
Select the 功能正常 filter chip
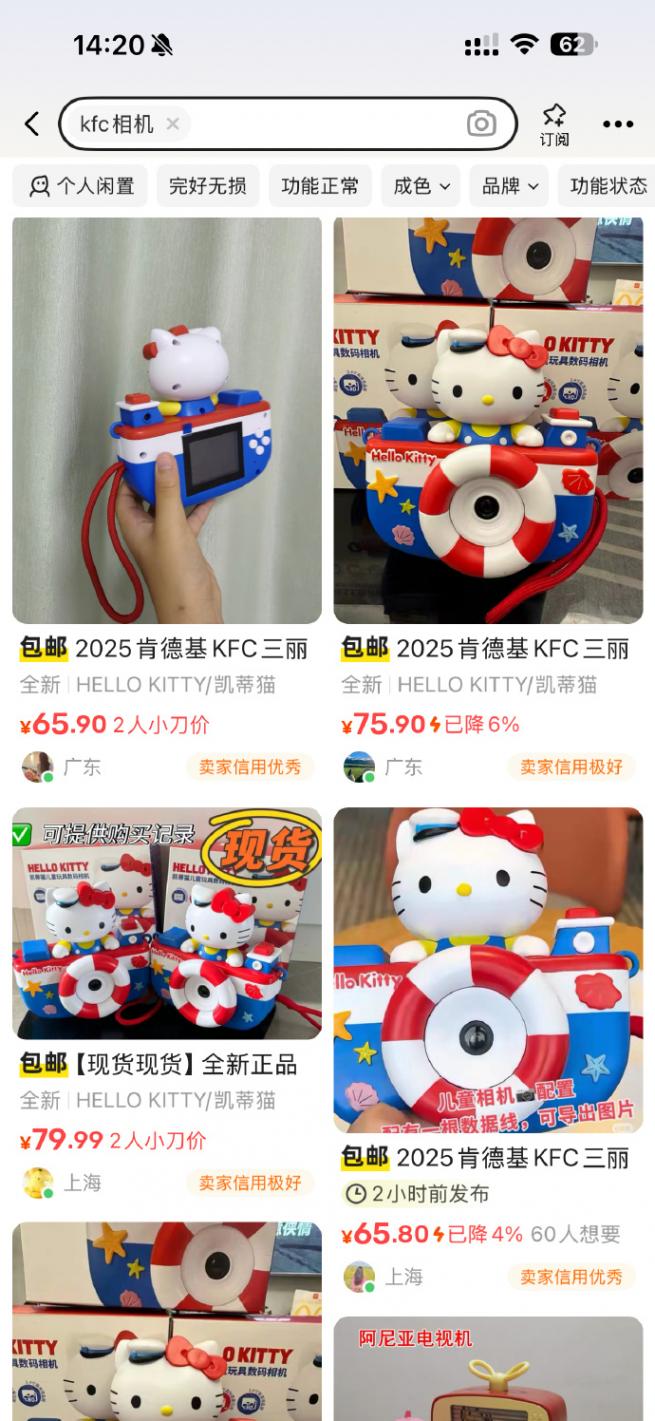pos(320,186)
